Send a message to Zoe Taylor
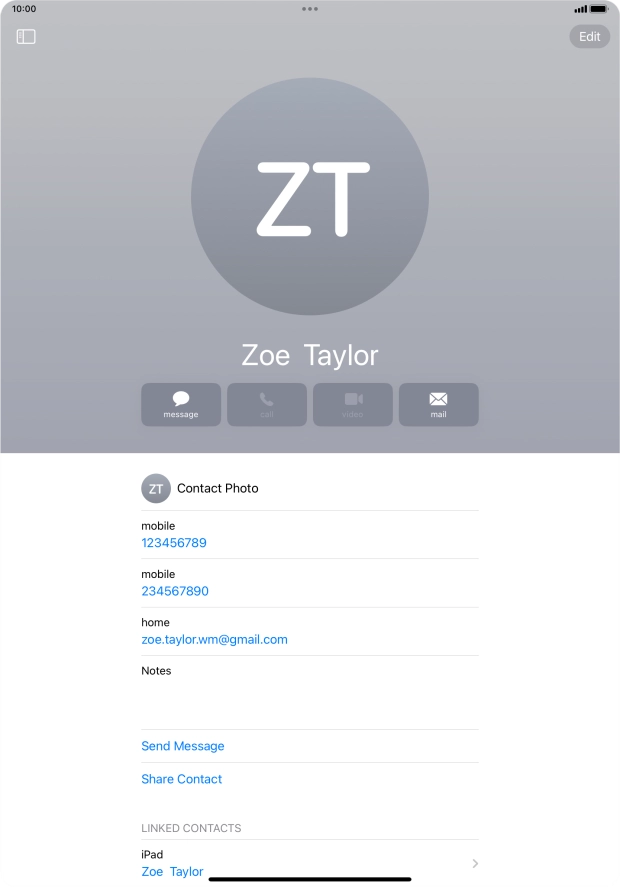620x887 pixels. [181, 404]
